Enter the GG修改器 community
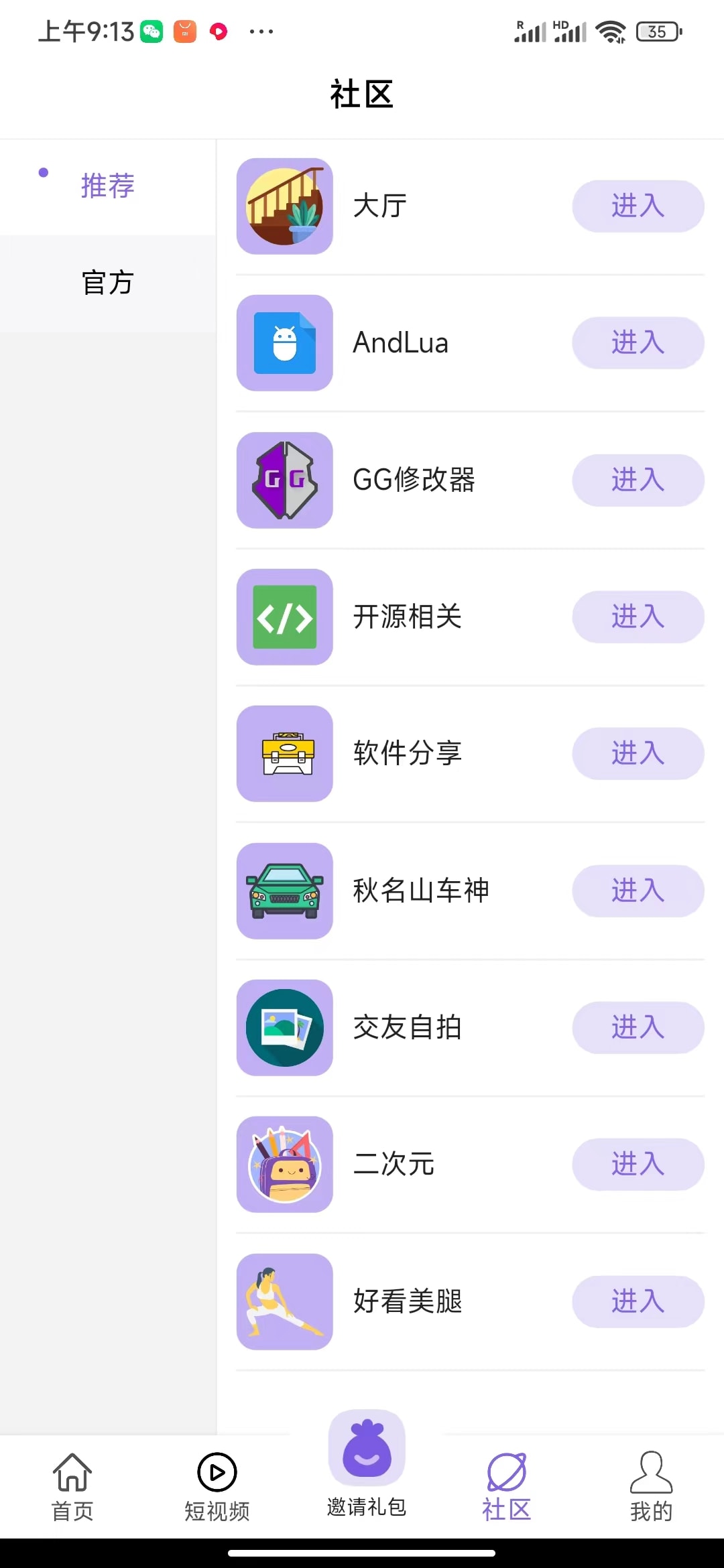The height and width of the screenshot is (1568, 724). 638,480
